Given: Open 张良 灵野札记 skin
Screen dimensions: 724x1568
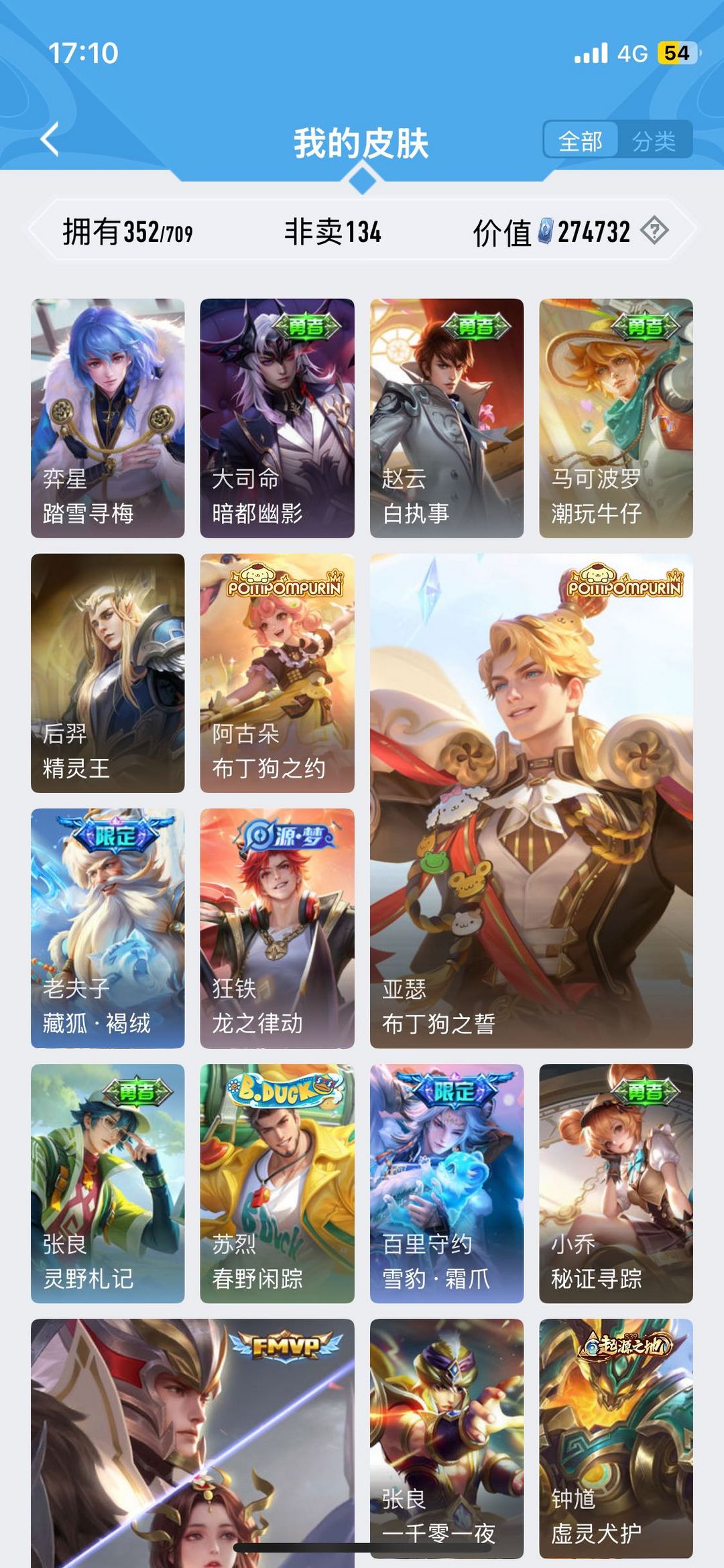Looking at the screenshot, I should (x=107, y=1183).
